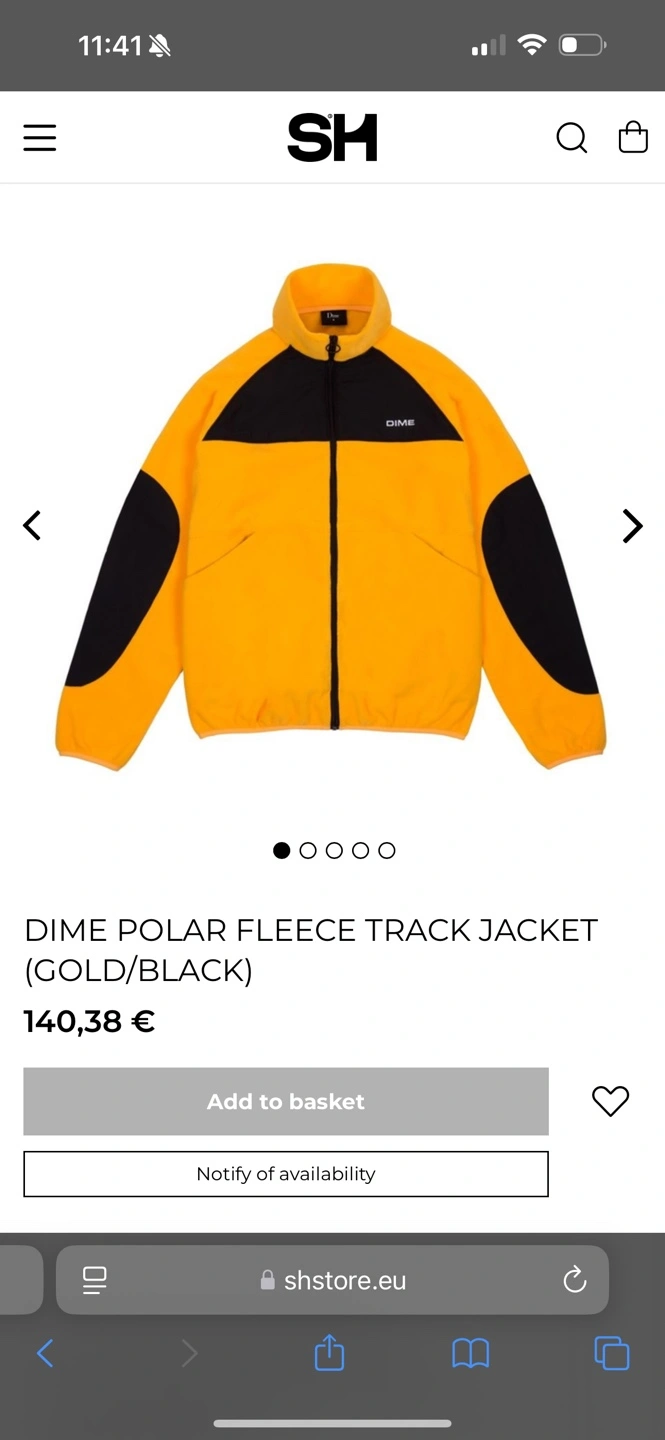
Task: Open Safari page format menu
Action: click(x=95, y=1280)
